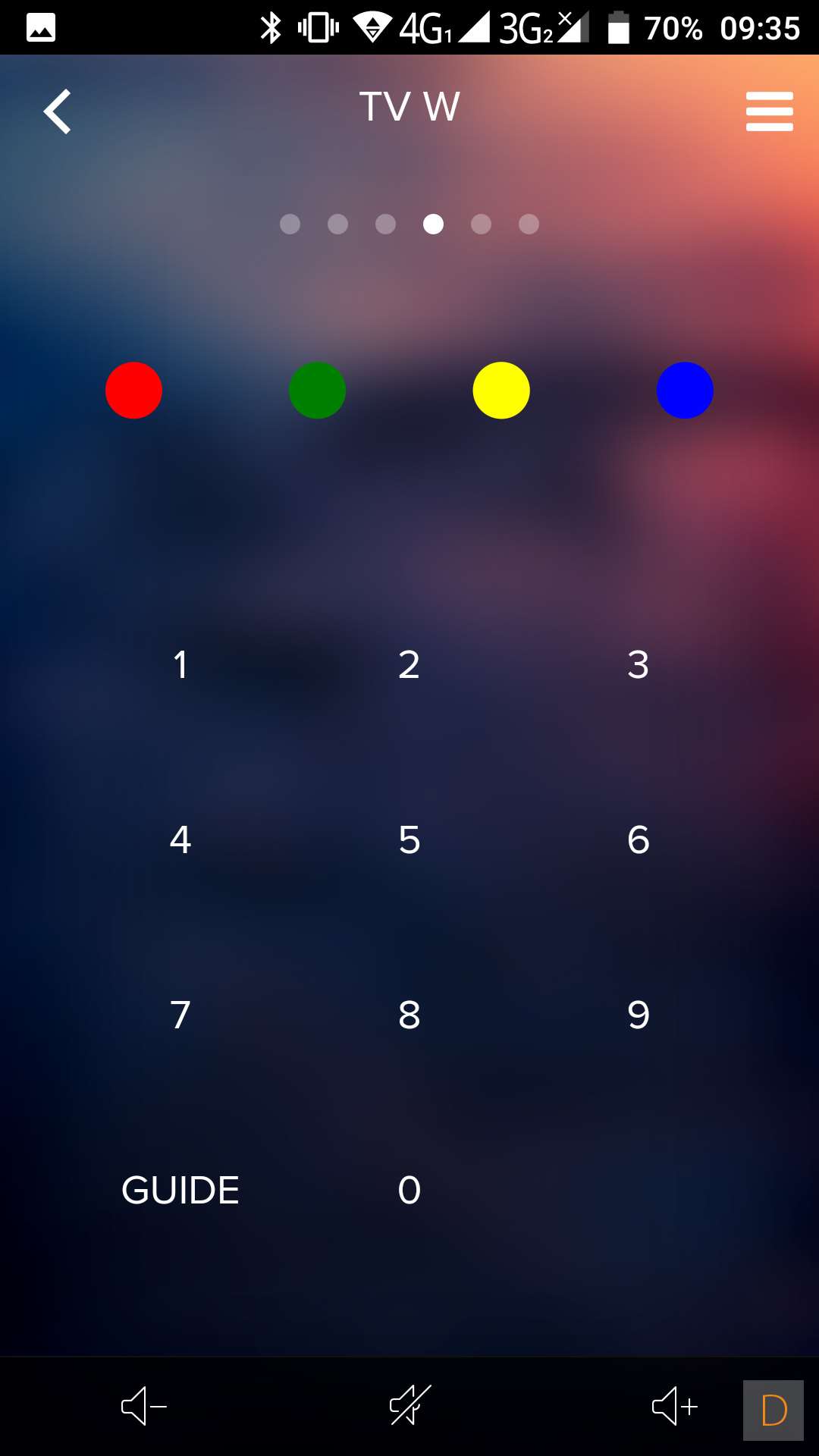This screenshot has height=1456, width=819.
Task: Tap number 2 on the keypad
Action: tap(409, 665)
